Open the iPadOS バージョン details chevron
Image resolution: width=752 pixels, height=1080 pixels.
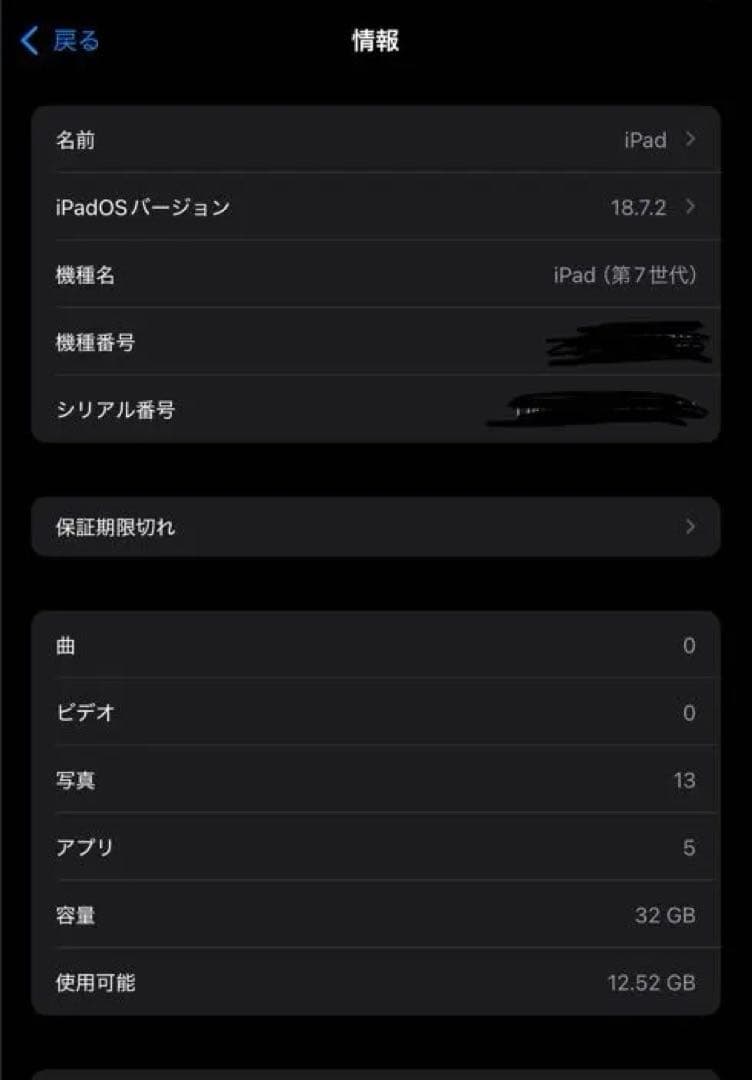690,208
